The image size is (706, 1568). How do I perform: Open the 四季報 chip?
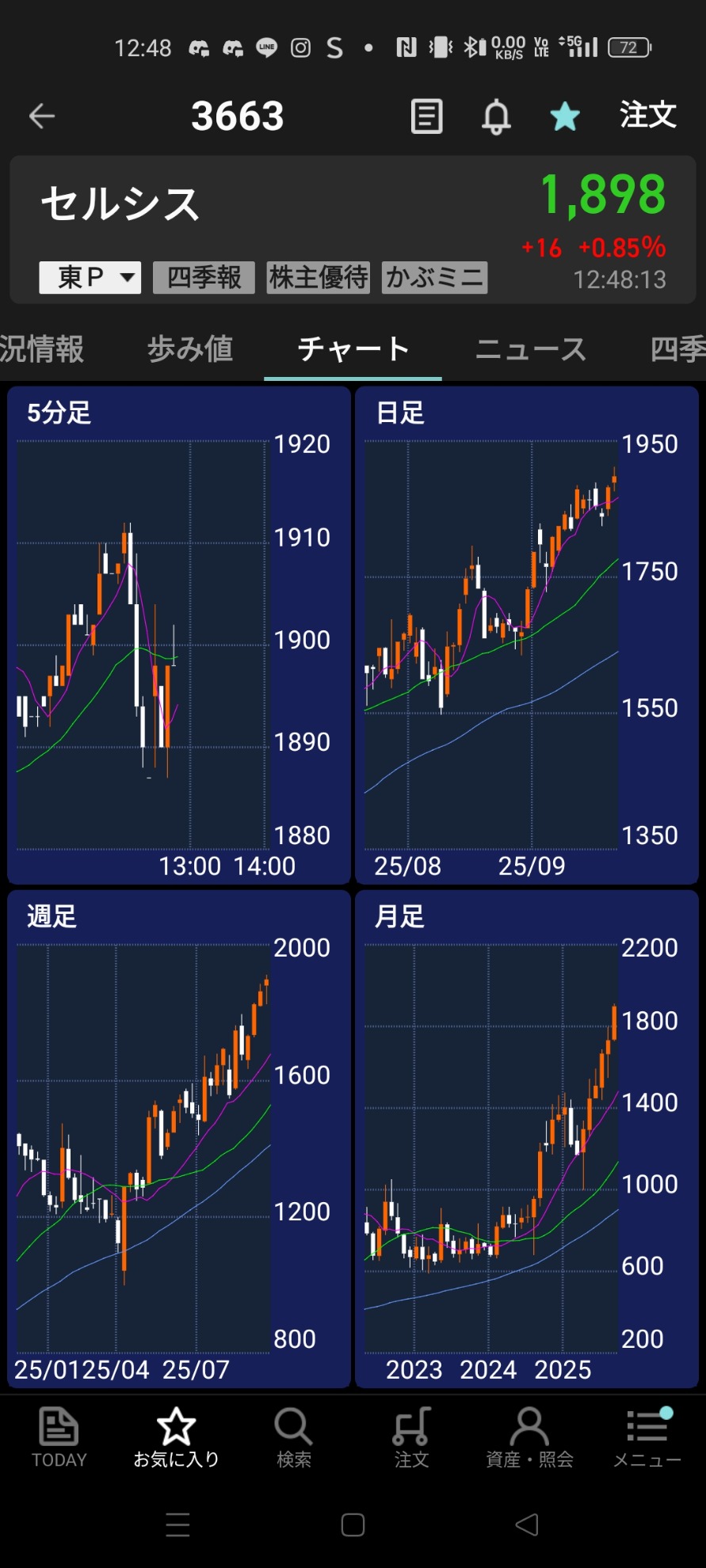[204, 277]
